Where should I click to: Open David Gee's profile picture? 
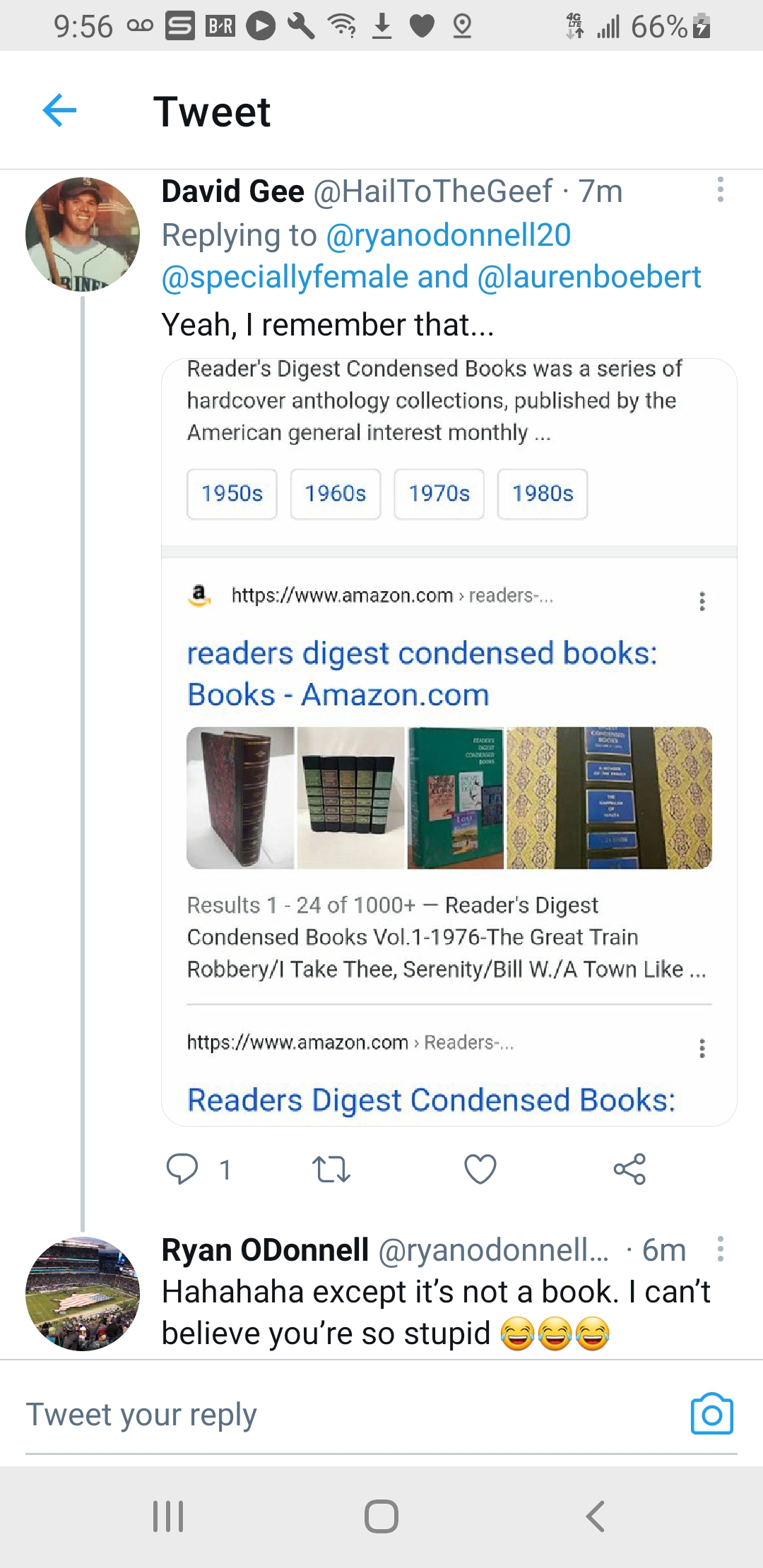pos(83,234)
